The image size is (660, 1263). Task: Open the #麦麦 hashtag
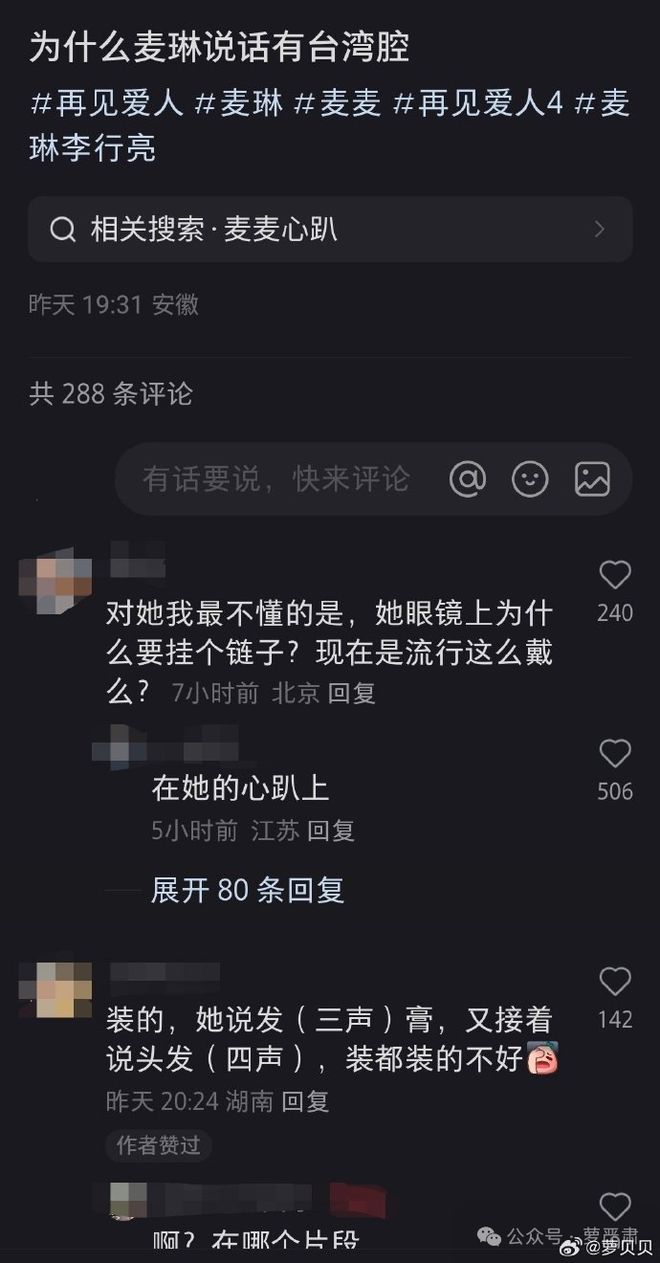click(x=338, y=104)
